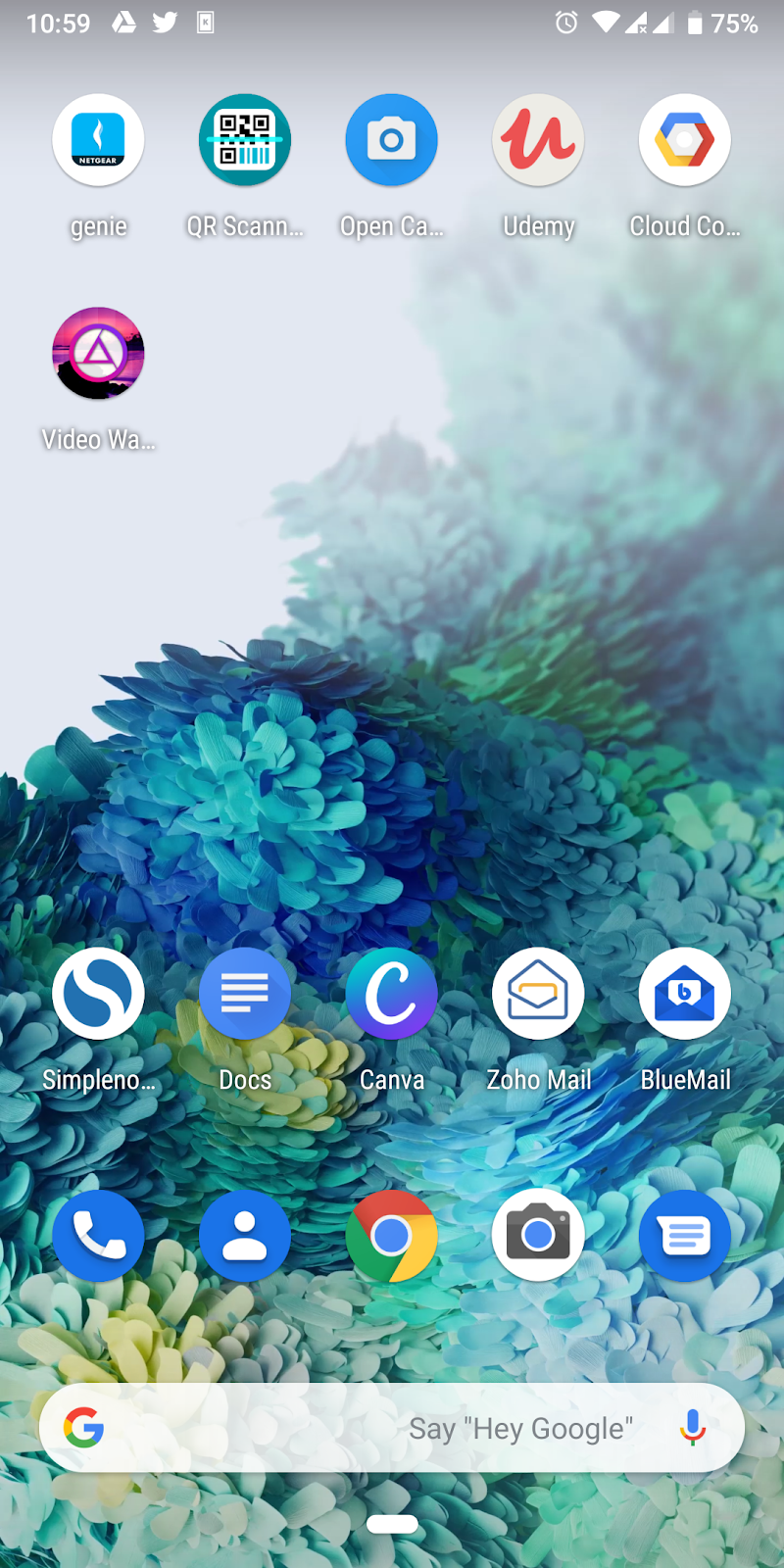Open the Open Camera app
784x1568 pixels.
[391, 140]
